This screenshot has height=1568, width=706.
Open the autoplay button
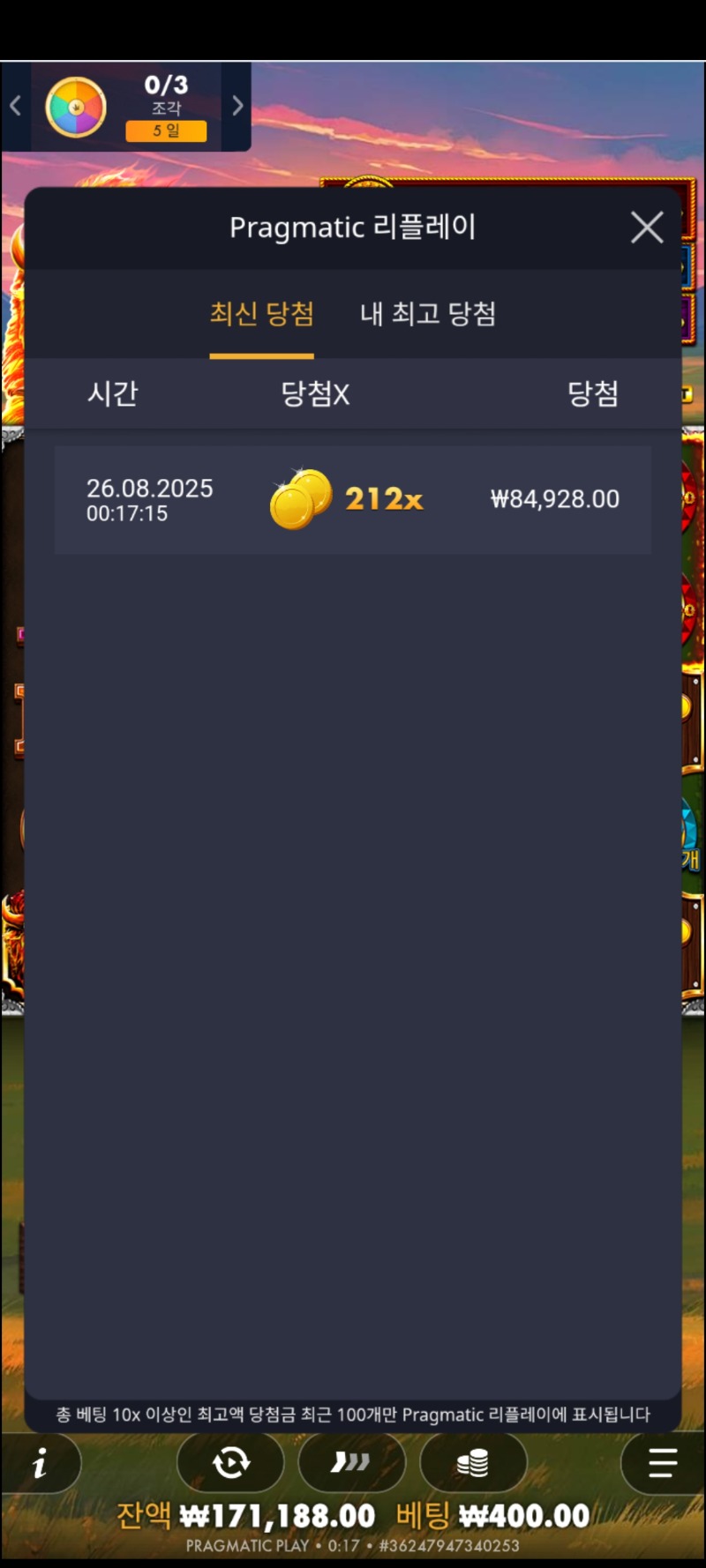tap(231, 1464)
